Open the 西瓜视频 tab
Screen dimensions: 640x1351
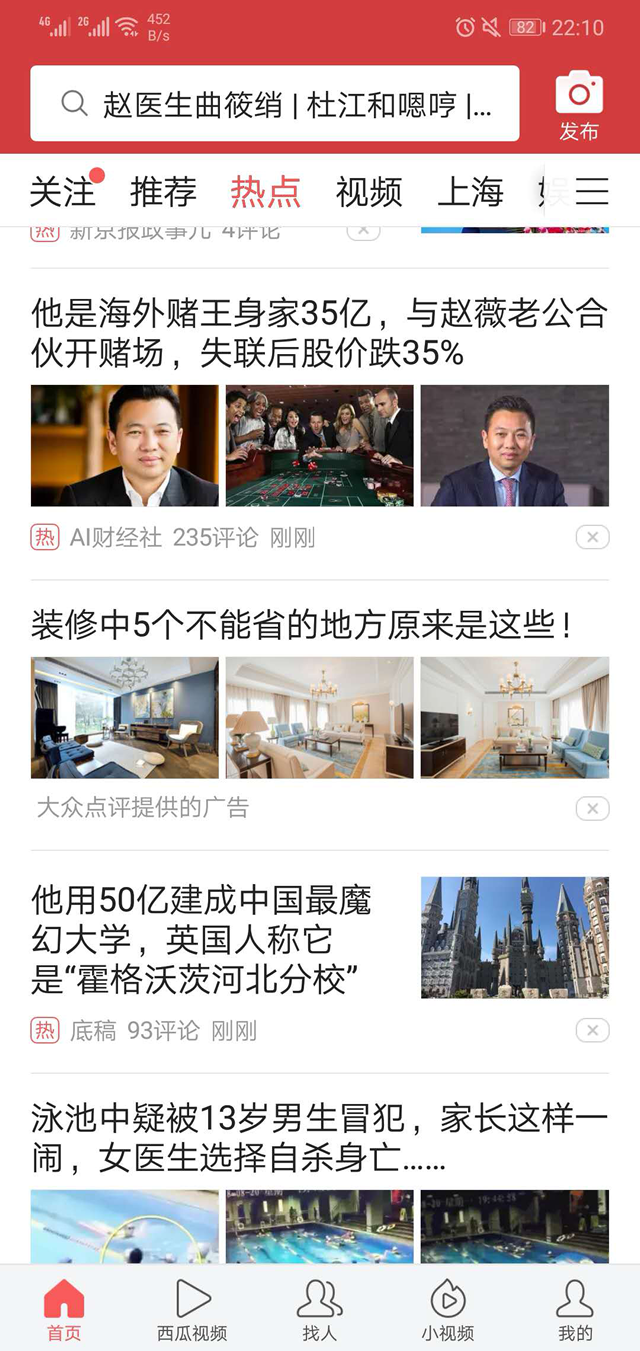192,1309
